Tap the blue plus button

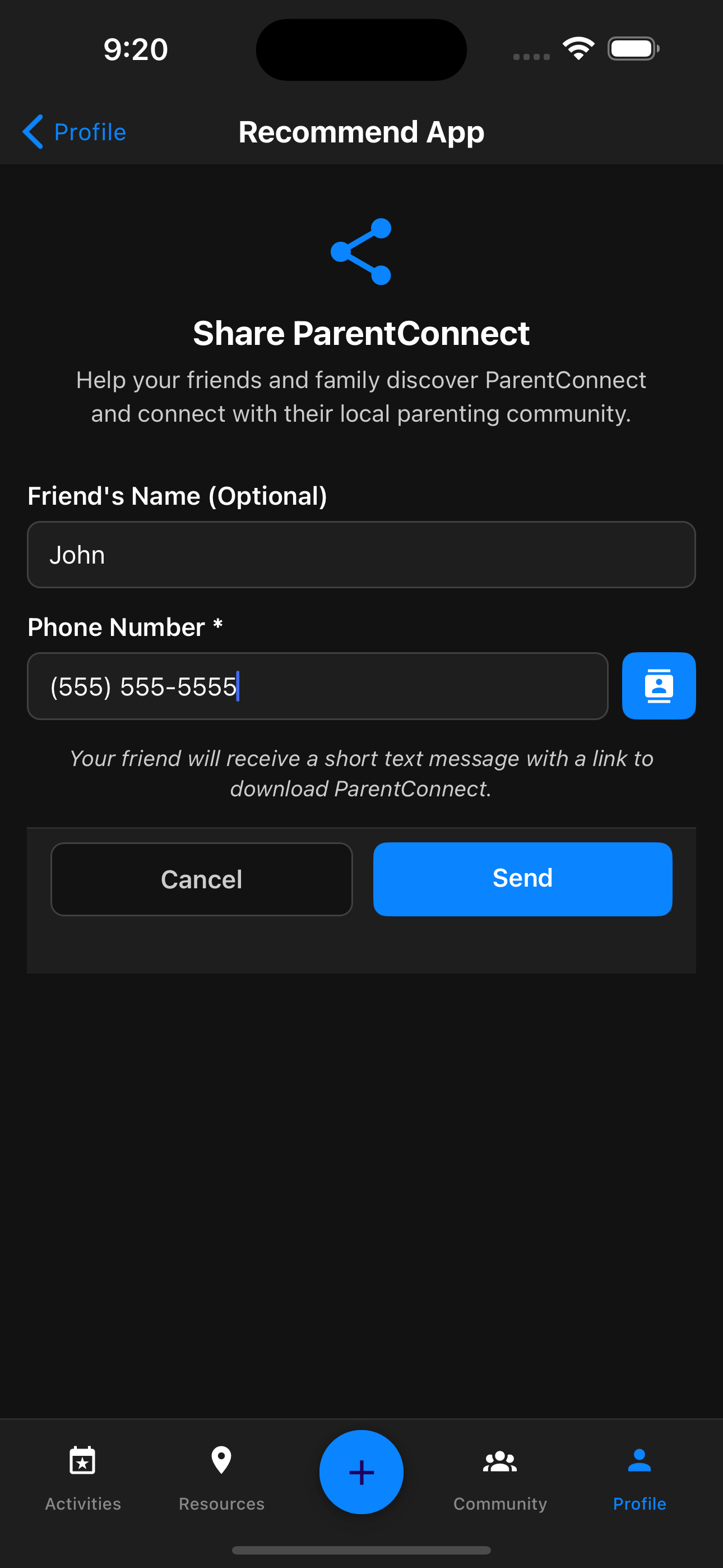tap(361, 1471)
